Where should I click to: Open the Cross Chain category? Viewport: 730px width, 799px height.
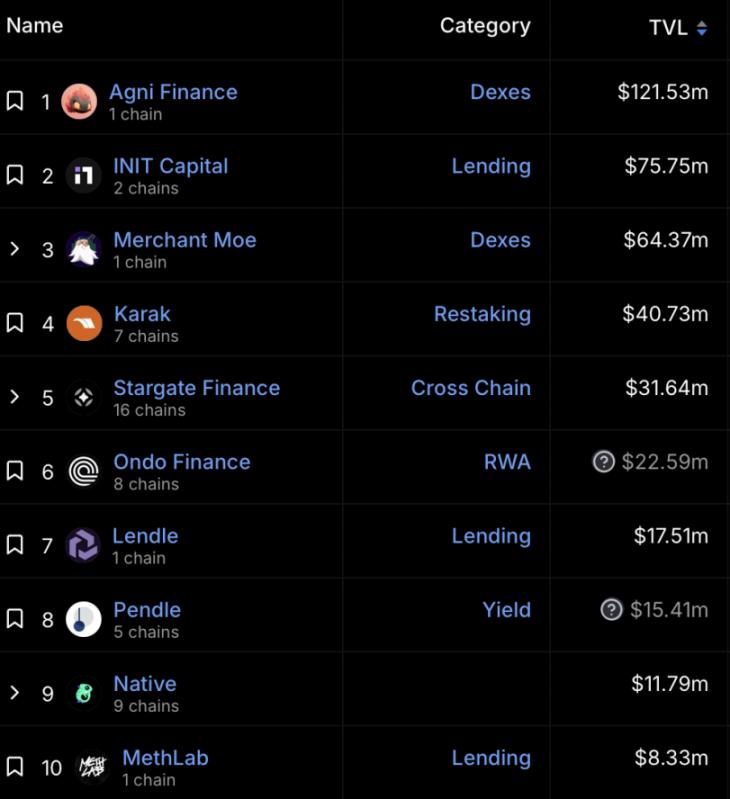(x=470, y=388)
